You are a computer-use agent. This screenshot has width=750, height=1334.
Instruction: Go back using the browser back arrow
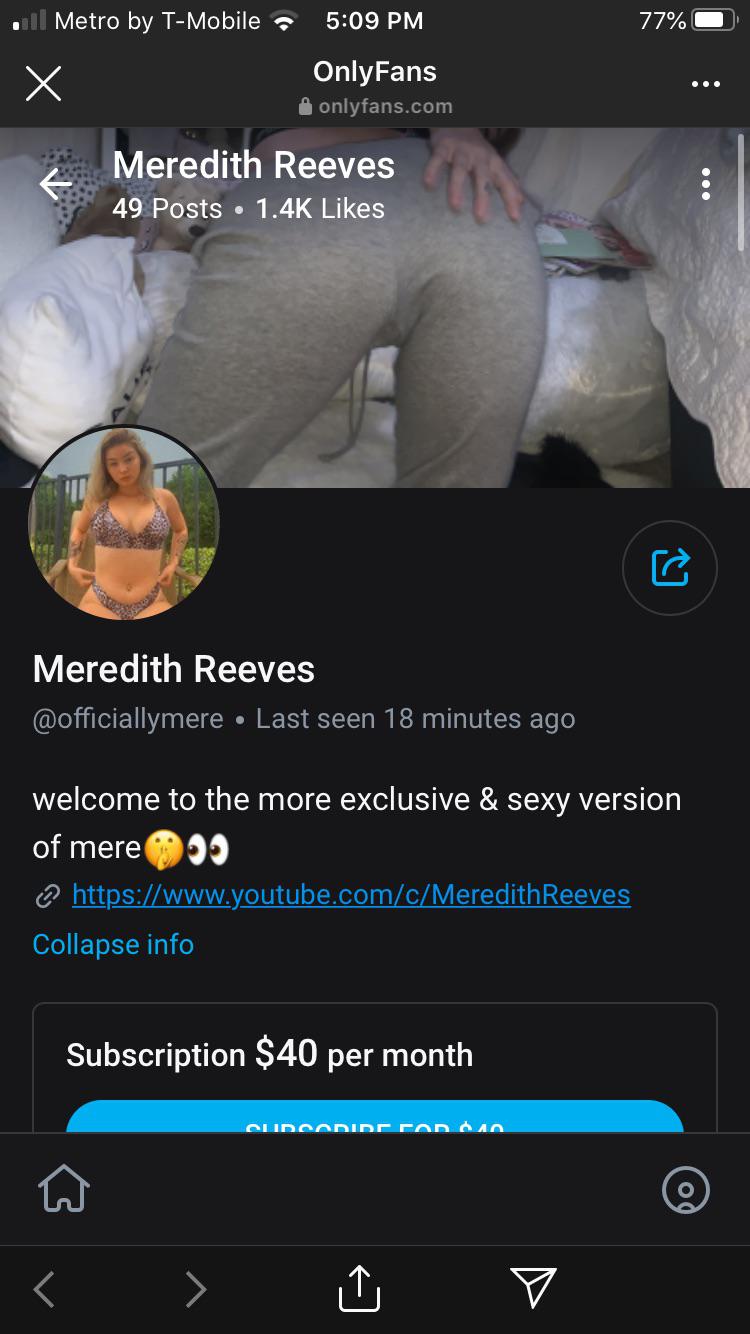(44, 1288)
